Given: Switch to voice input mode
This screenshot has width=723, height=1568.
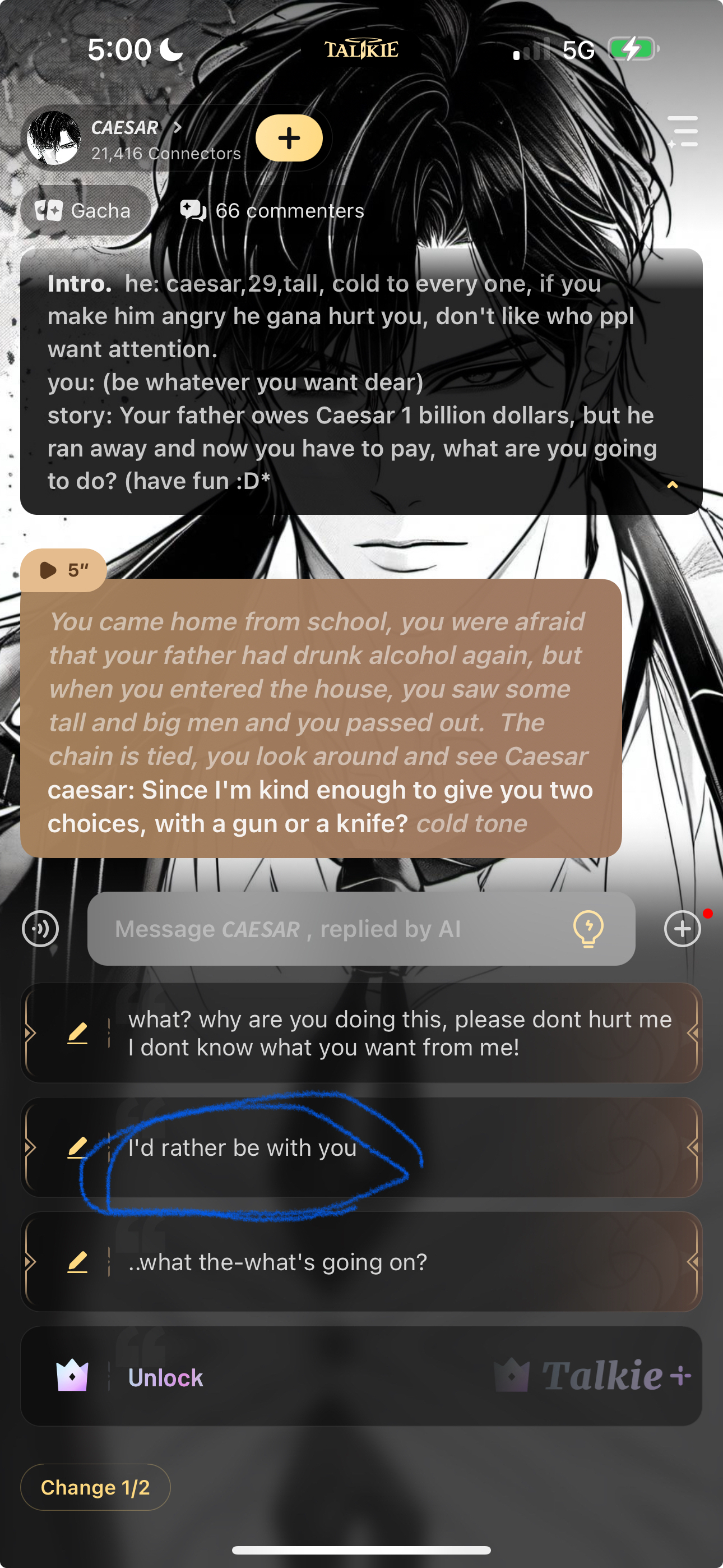Looking at the screenshot, I should (x=40, y=929).
